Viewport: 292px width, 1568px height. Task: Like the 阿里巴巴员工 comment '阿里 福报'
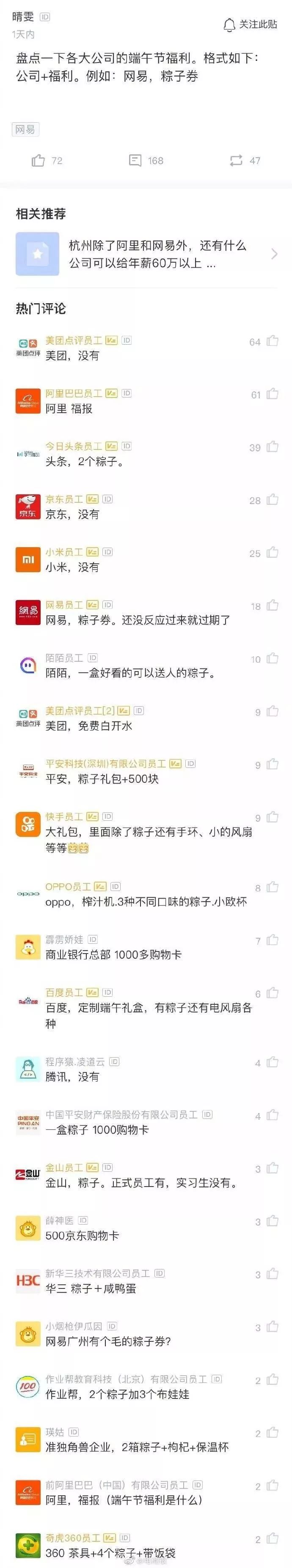tap(273, 394)
